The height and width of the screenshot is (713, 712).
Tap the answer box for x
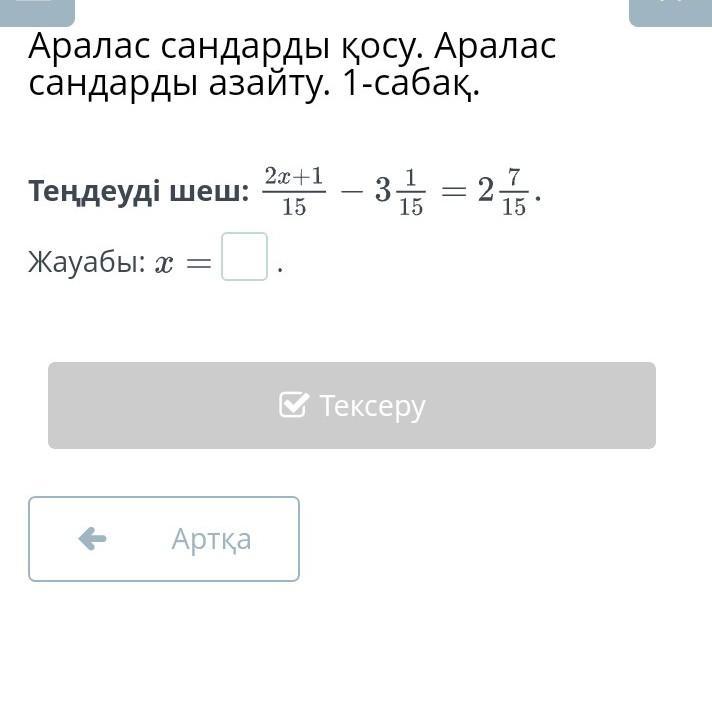click(x=245, y=257)
